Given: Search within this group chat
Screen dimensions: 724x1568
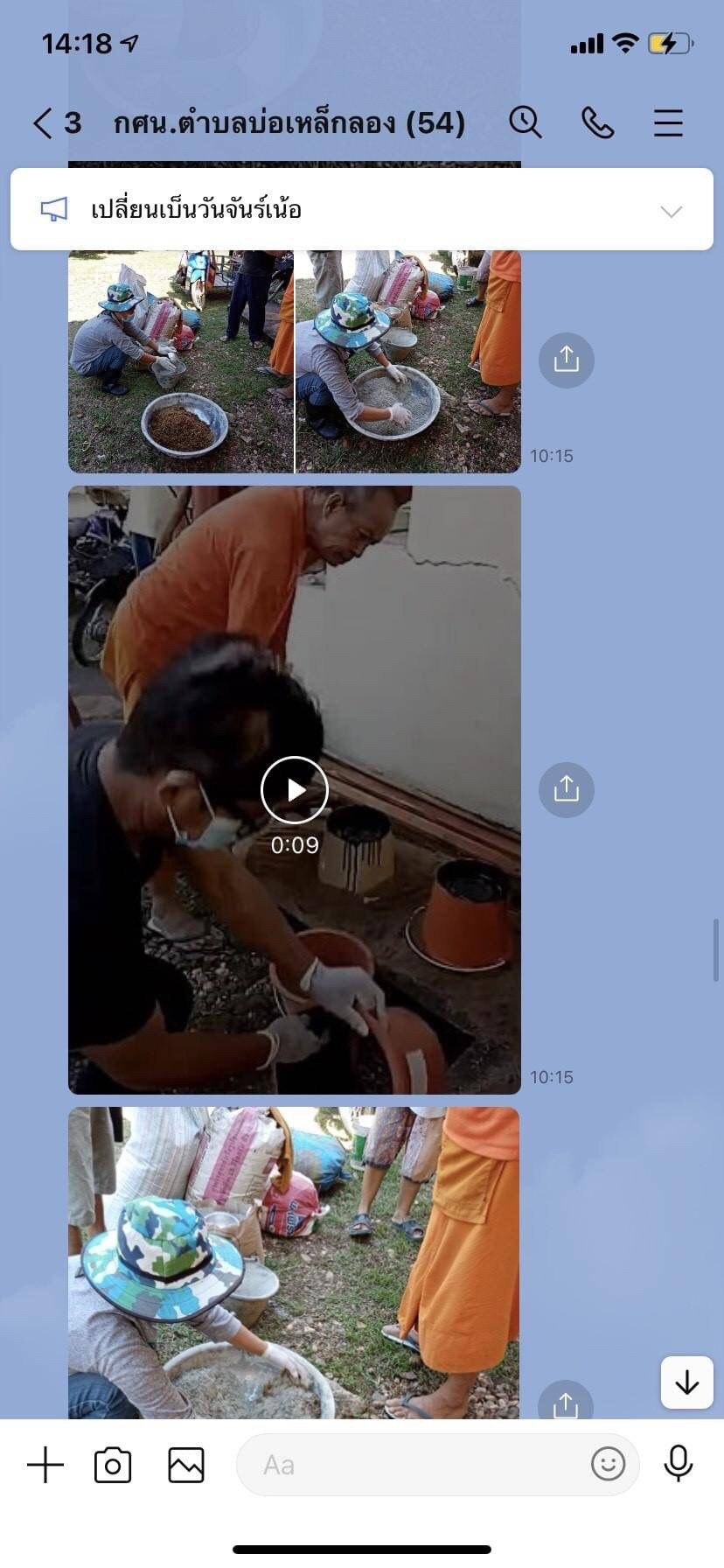Looking at the screenshot, I should (526, 123).
